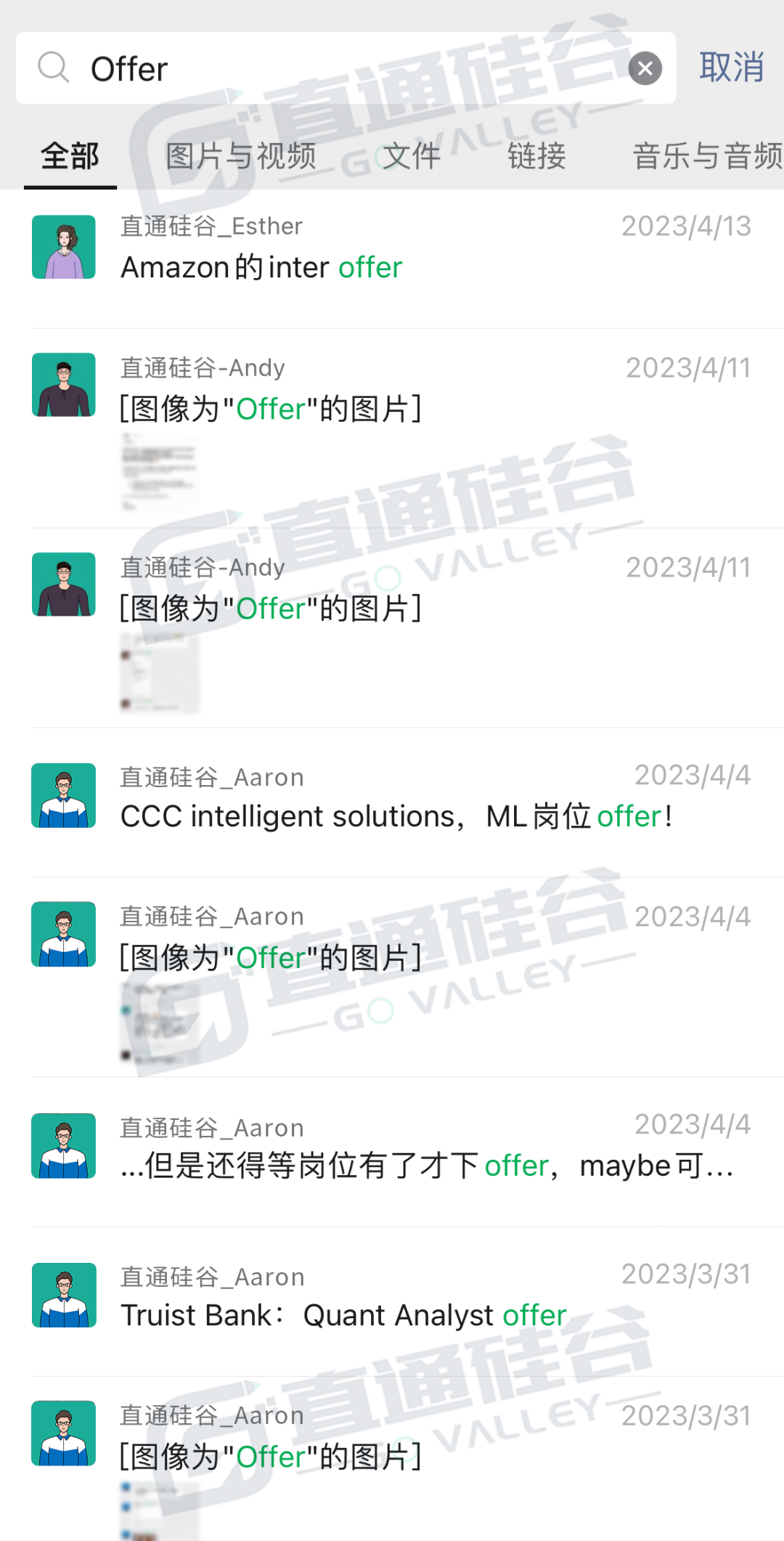Switch to the 图片与视频 tab
Image resolution: width=784 pixels, height=1541 pixels.
(x=240, y=156)
